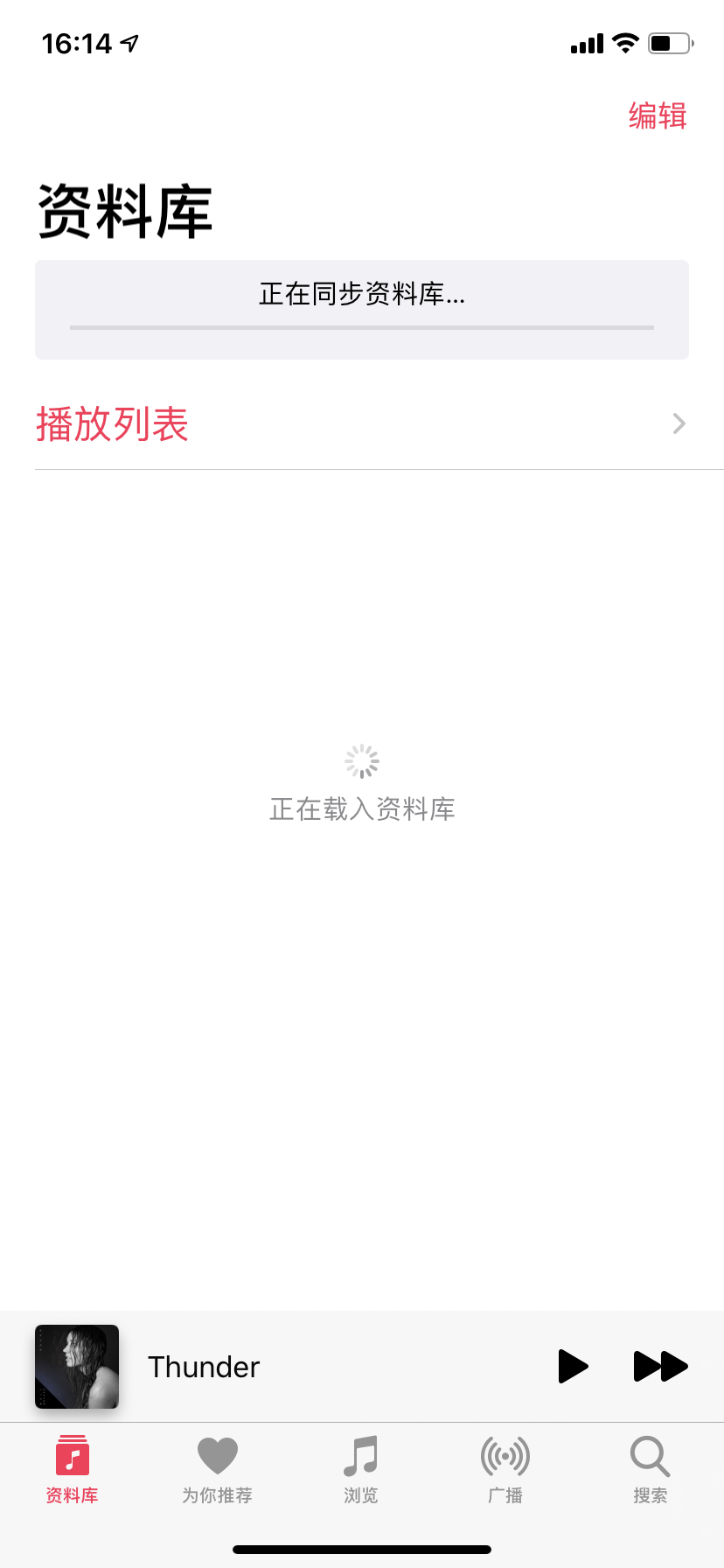Skip to the next track

coord(660,1366)
